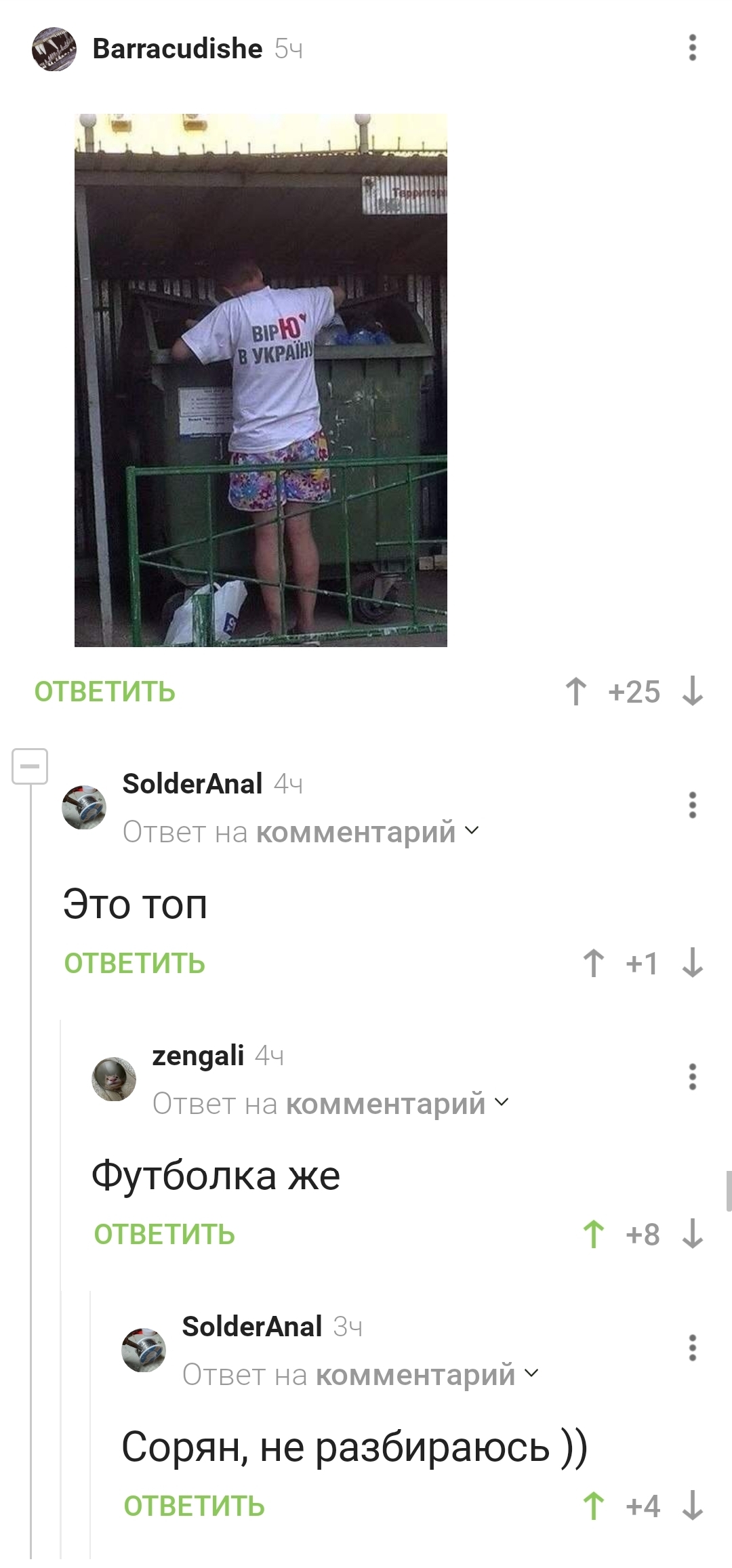Reply to Barracudishe's comment
732x1568 pixels.
pos(105,692)
